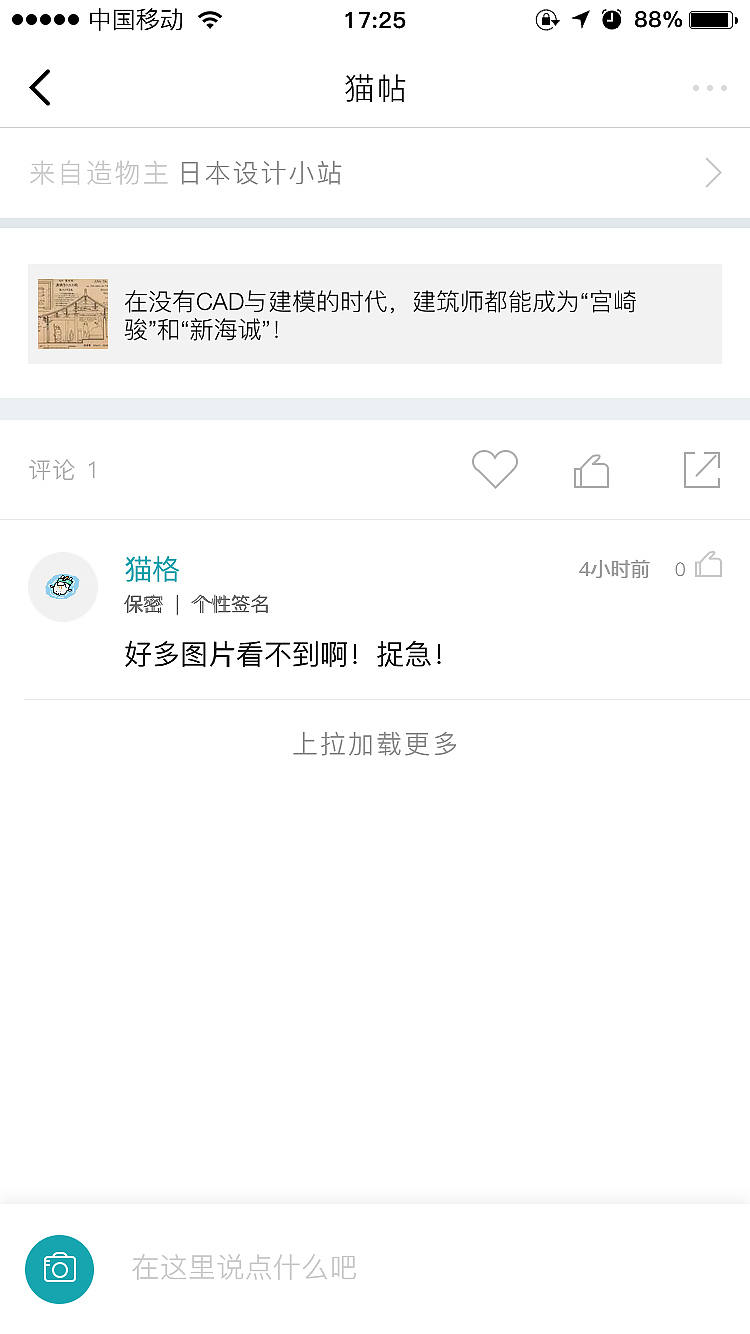Open the linked article about CAD与建模
This screenshot has height=1334, width=750.
click(375, 314)
